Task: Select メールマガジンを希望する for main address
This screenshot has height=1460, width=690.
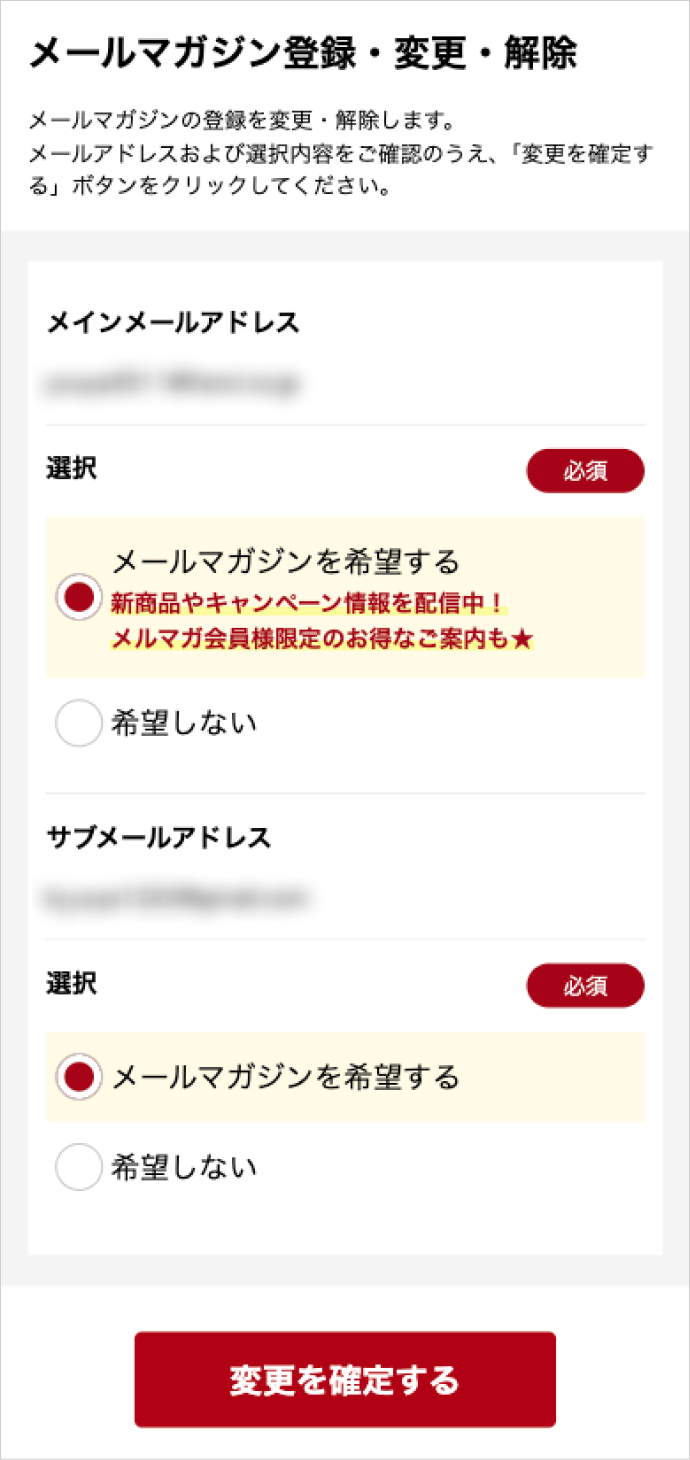Action: pos(79,597)
